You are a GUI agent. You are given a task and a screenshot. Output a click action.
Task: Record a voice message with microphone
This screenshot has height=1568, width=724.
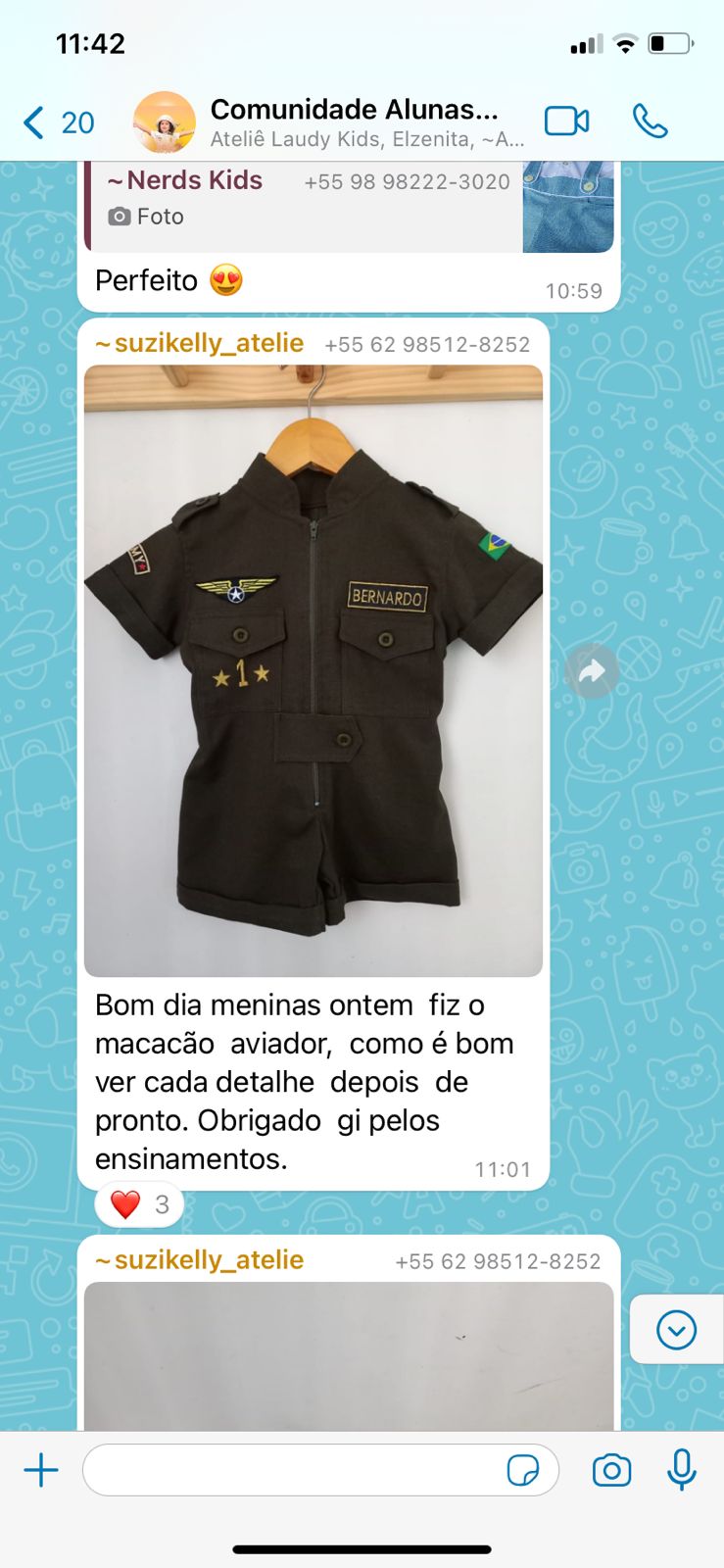point(682,1470)
